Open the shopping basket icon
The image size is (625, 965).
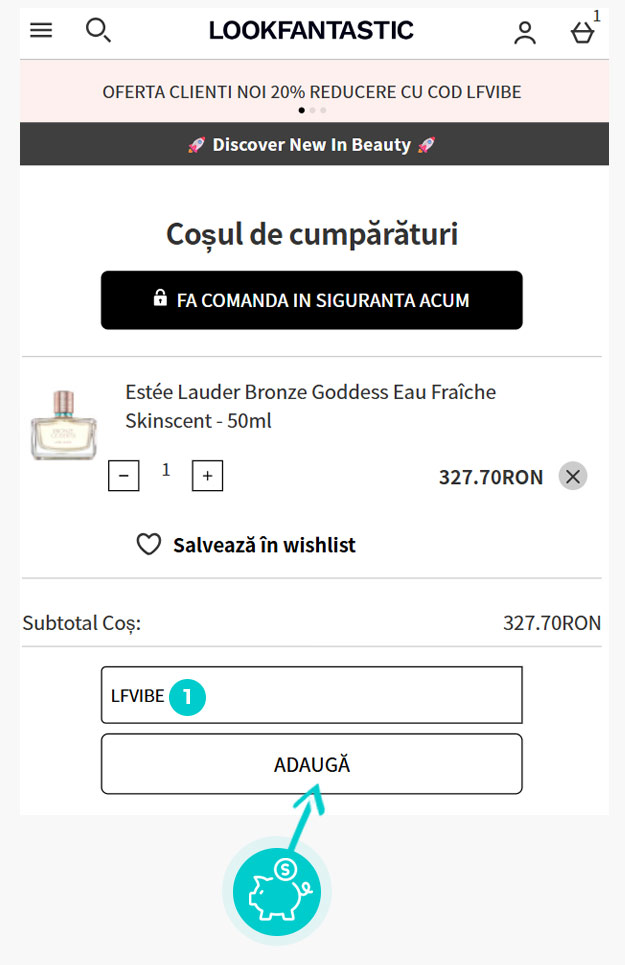click(582, 33)
